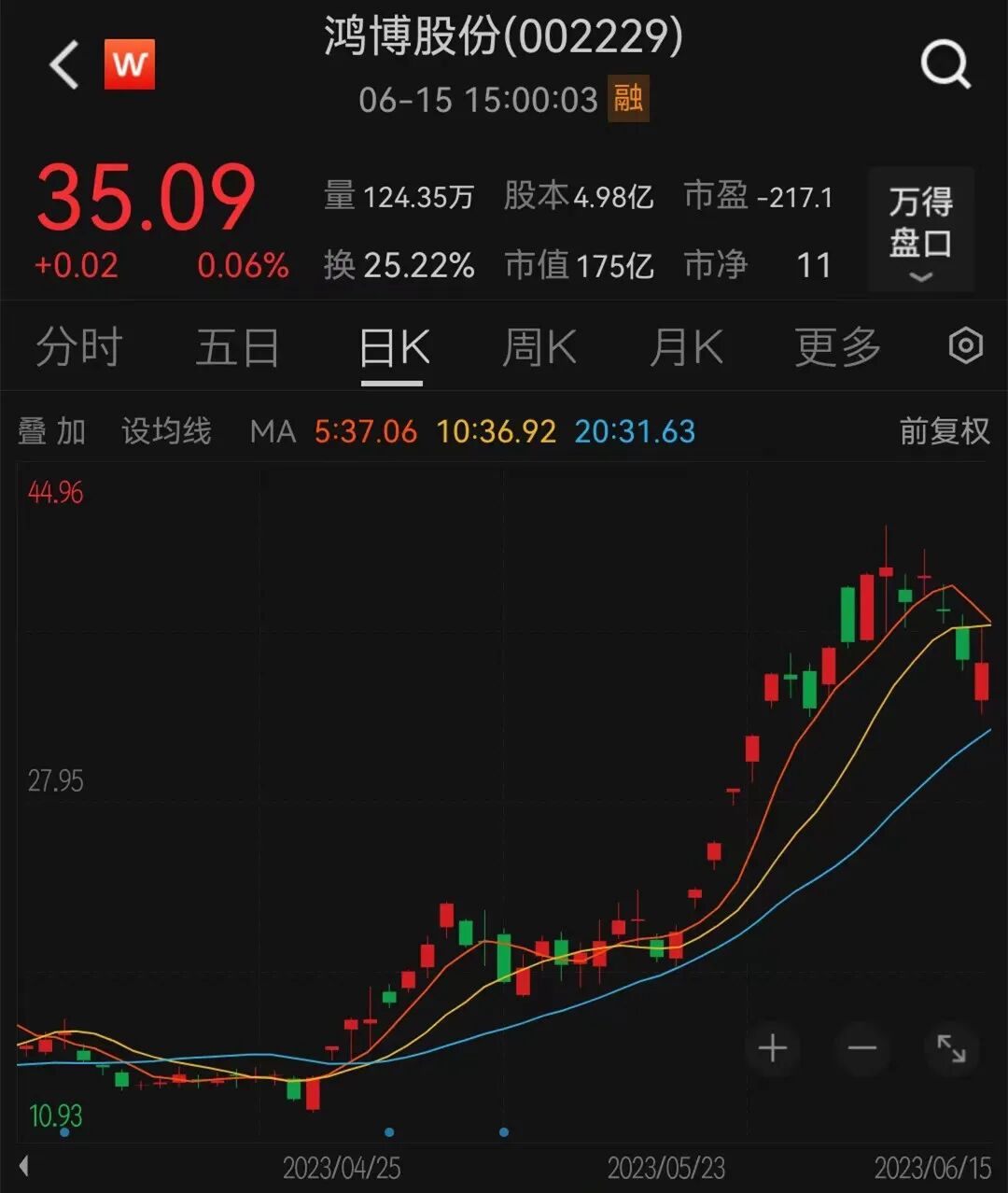Change the 前复权 price adjustment mode
This screenshot has height=1193, width=1008.
pyautogui.click(x=944, y=431)
